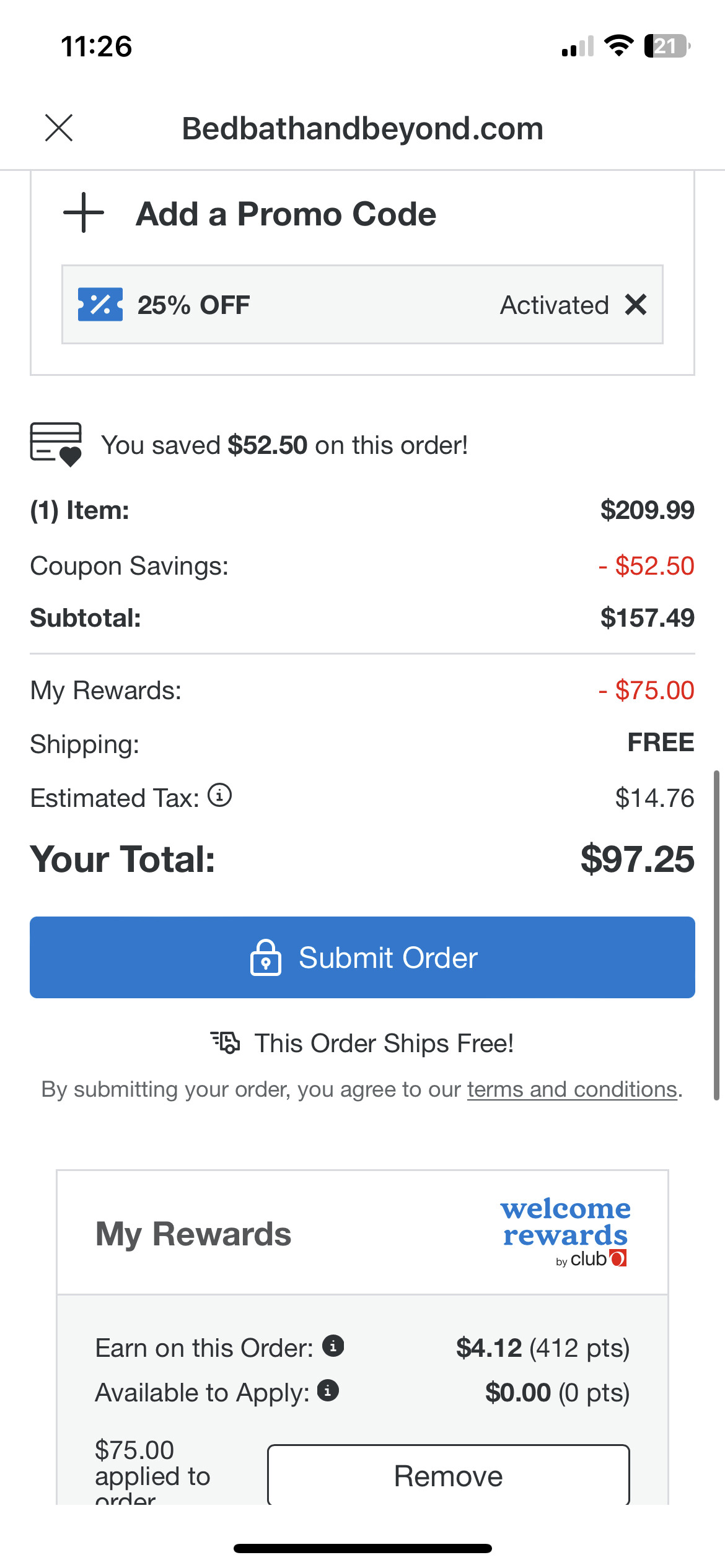This screenshot has height=1568, width=725.
Task: Remove the activated 25% OFF coupon
Action: coord(636,305)
